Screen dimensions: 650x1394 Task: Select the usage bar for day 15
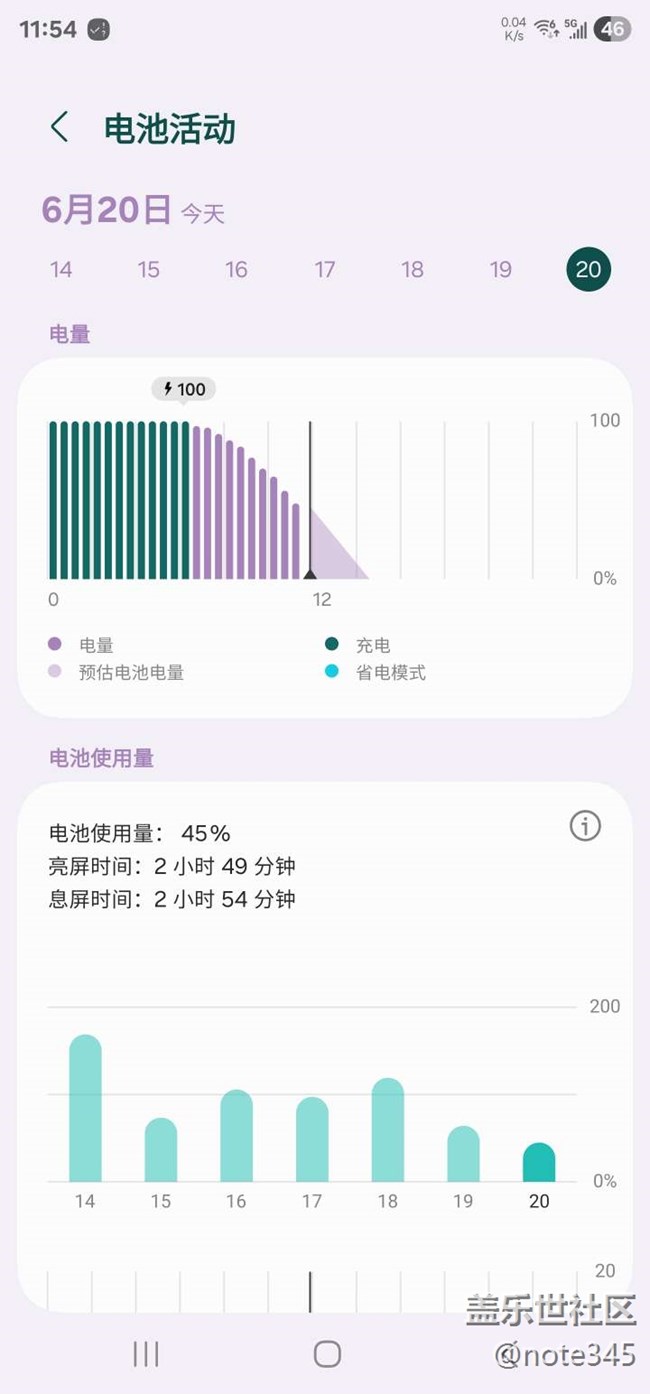pos(161,1150)
